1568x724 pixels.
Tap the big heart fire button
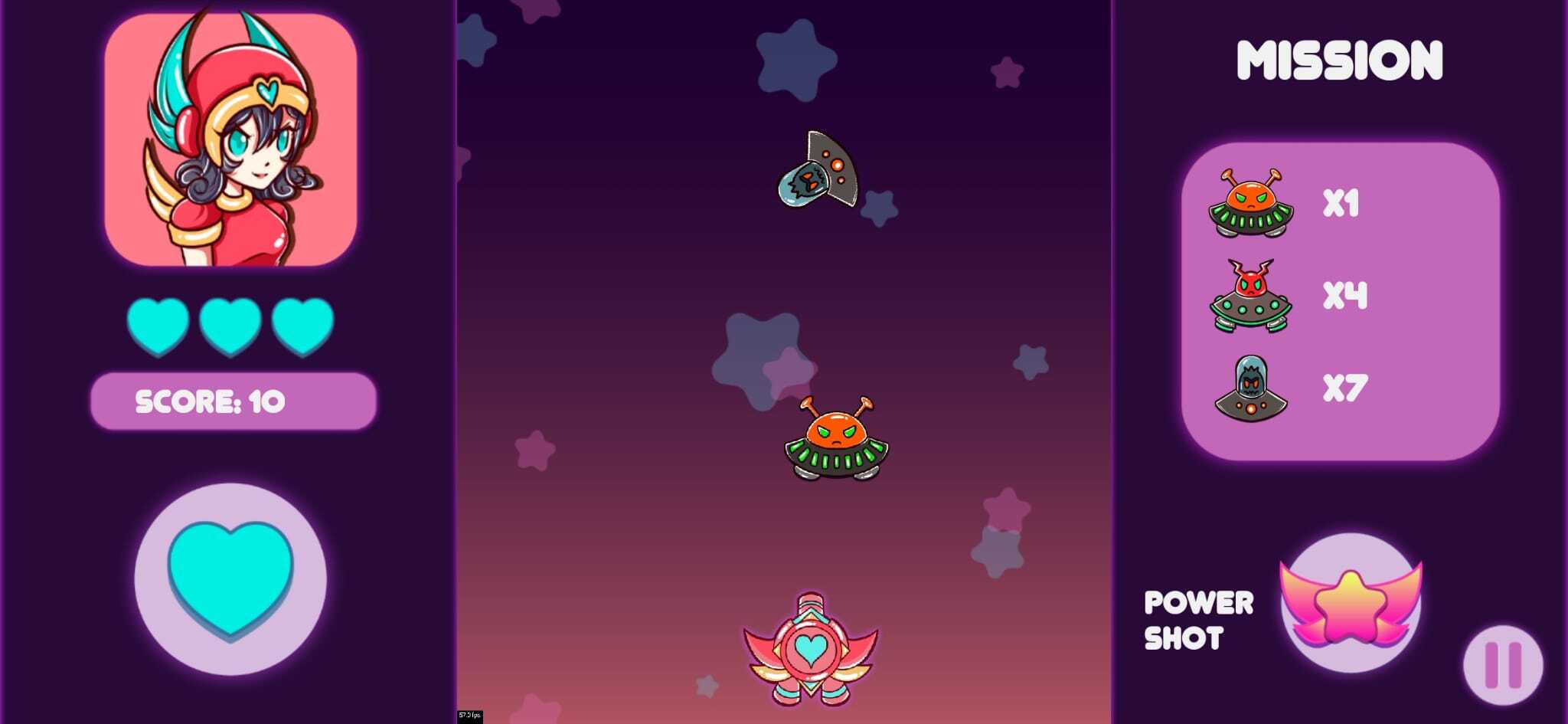(230, 579)
